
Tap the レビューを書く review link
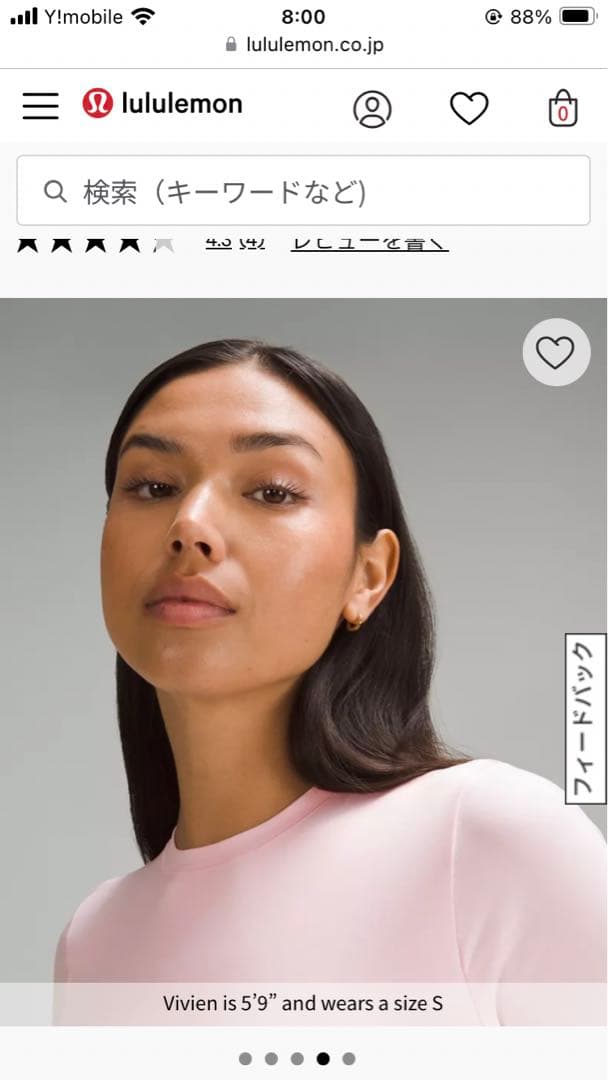[x=369, y=243]
